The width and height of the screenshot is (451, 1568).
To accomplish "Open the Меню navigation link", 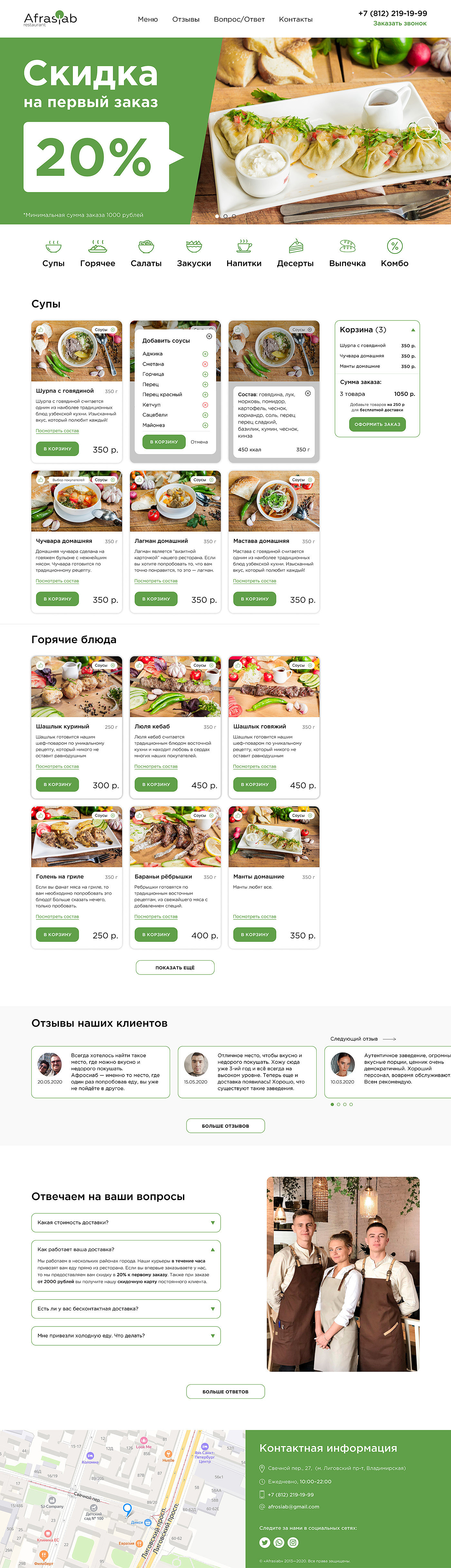I will (147, 19).
